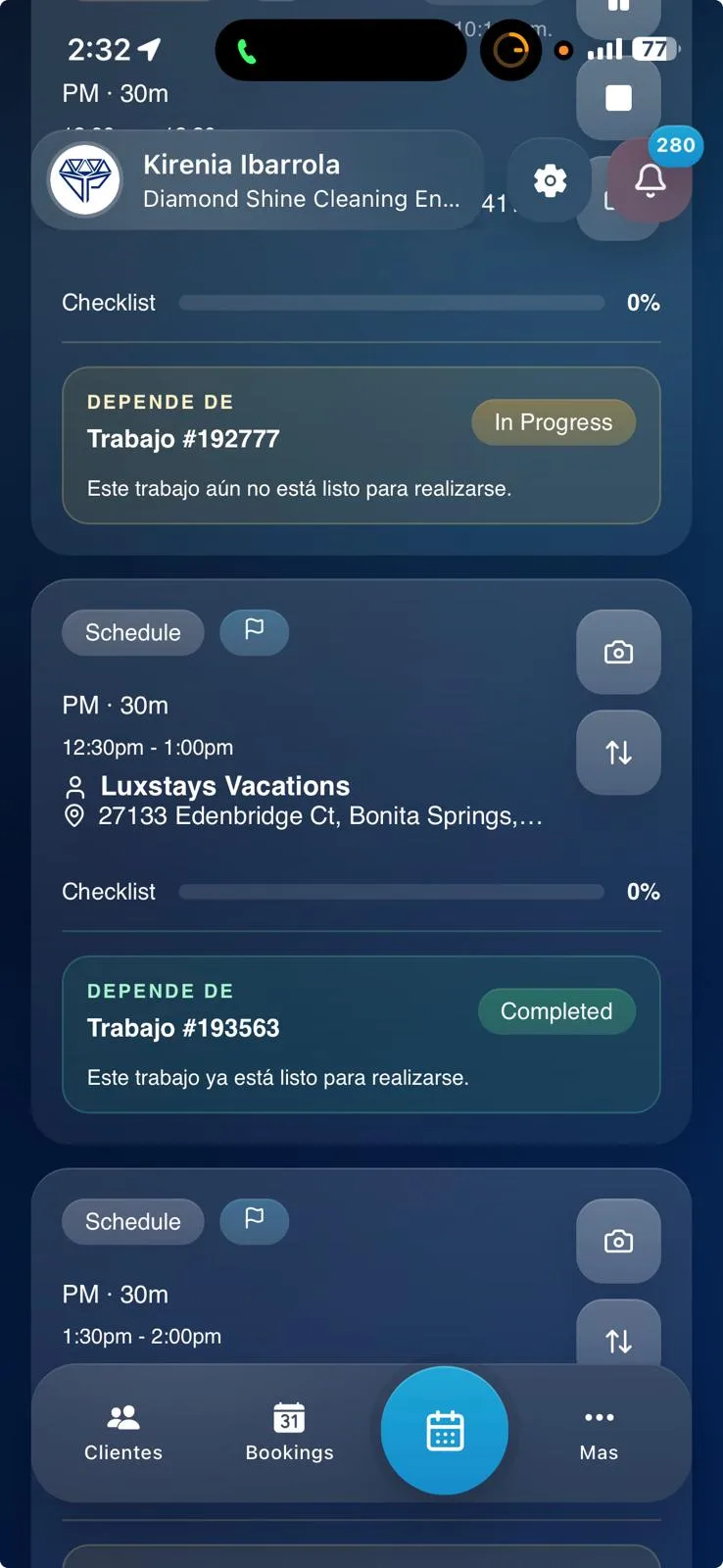Open the settings gear

tap(550, 180)
